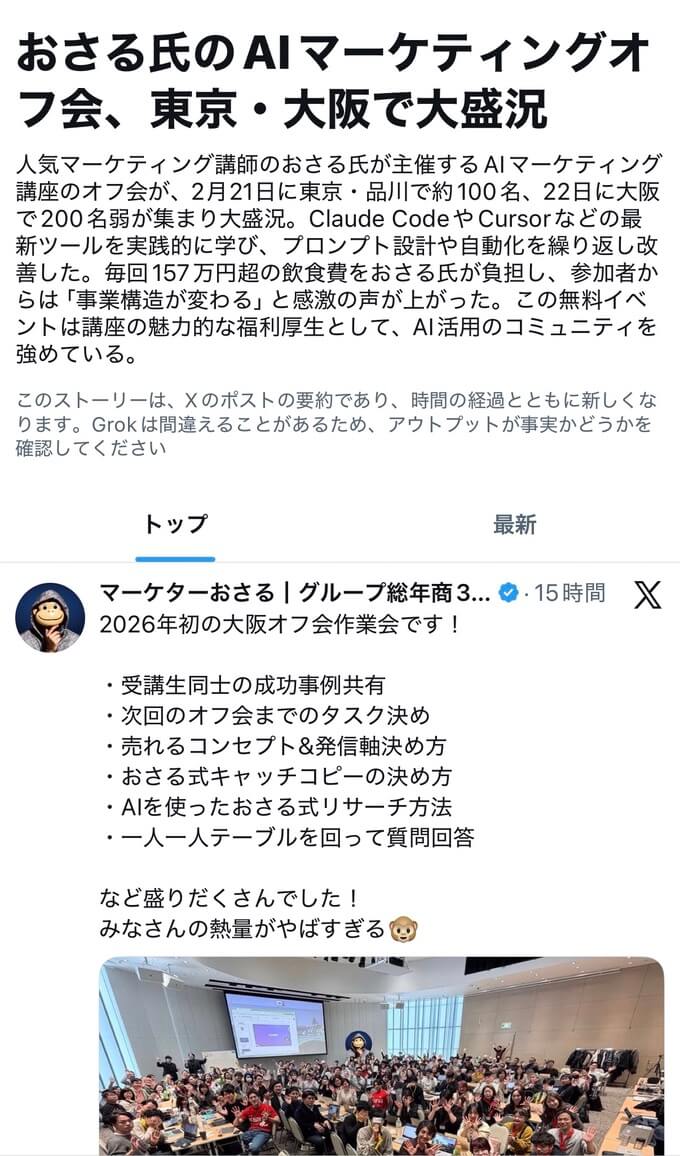Open the Osaka off-kai group photo
Viewport: 680px width, 1156px height.
(x=381, y=1055)
